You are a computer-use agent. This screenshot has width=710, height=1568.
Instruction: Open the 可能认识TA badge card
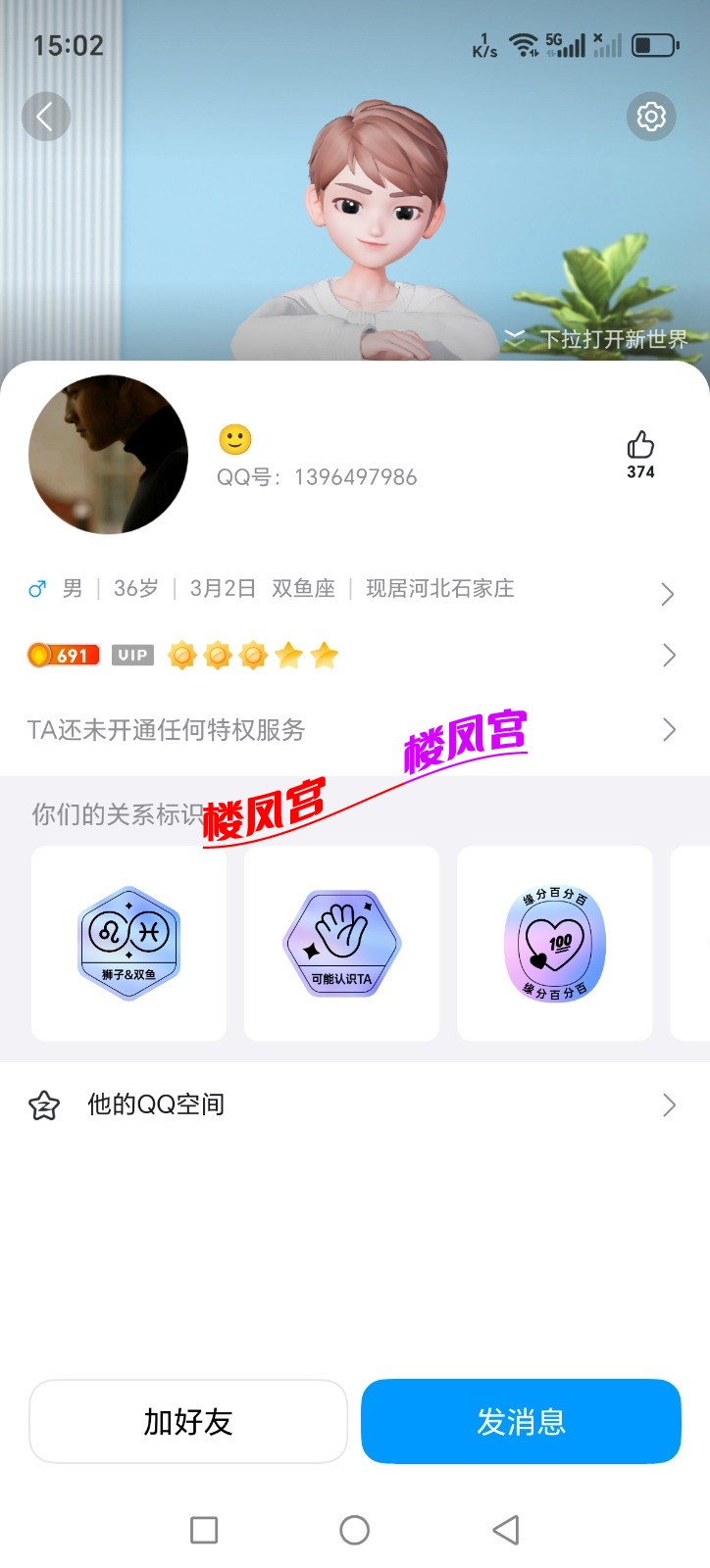(341, 943)
